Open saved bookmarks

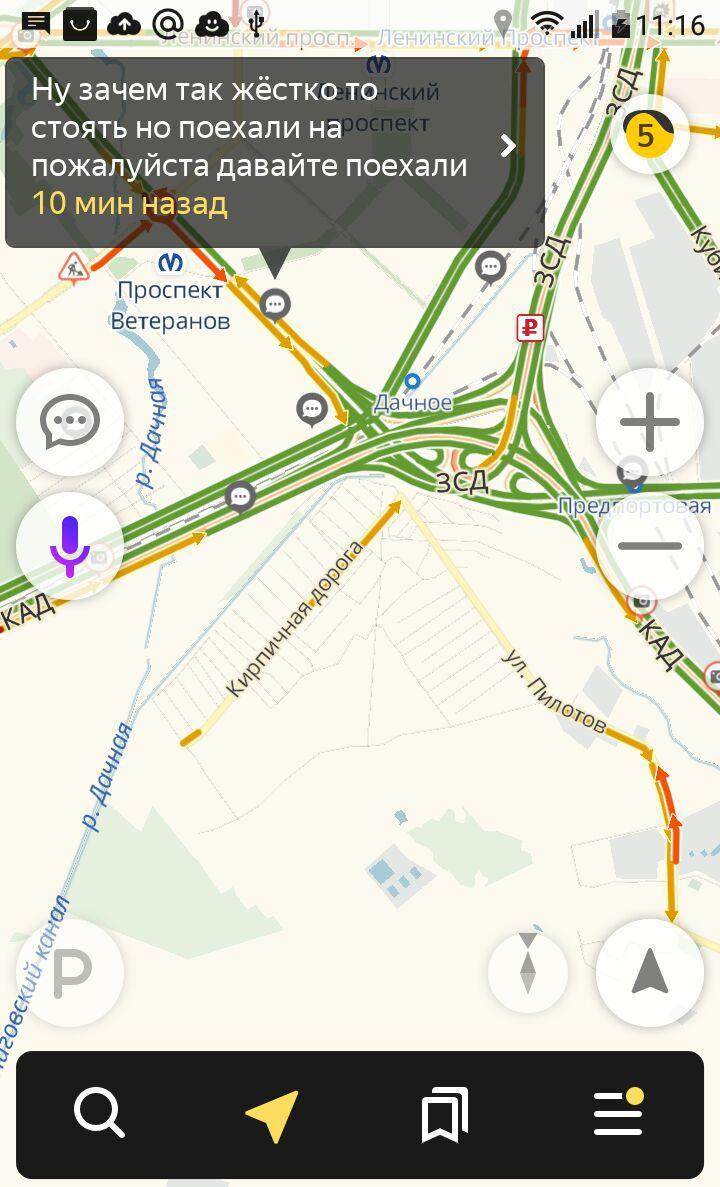[x=445, y=1114]
